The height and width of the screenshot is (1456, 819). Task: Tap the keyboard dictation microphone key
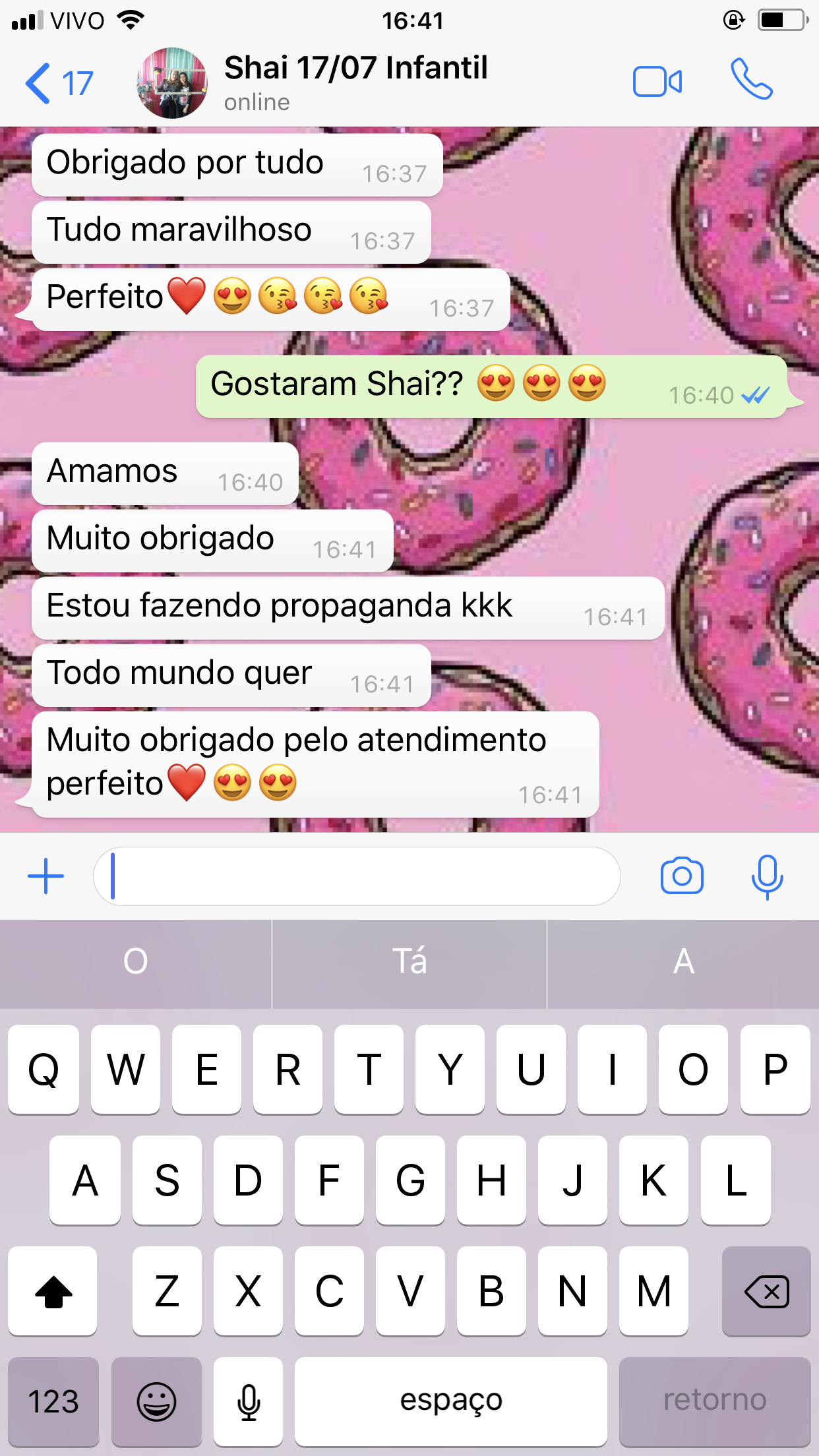coord(249,1401)
